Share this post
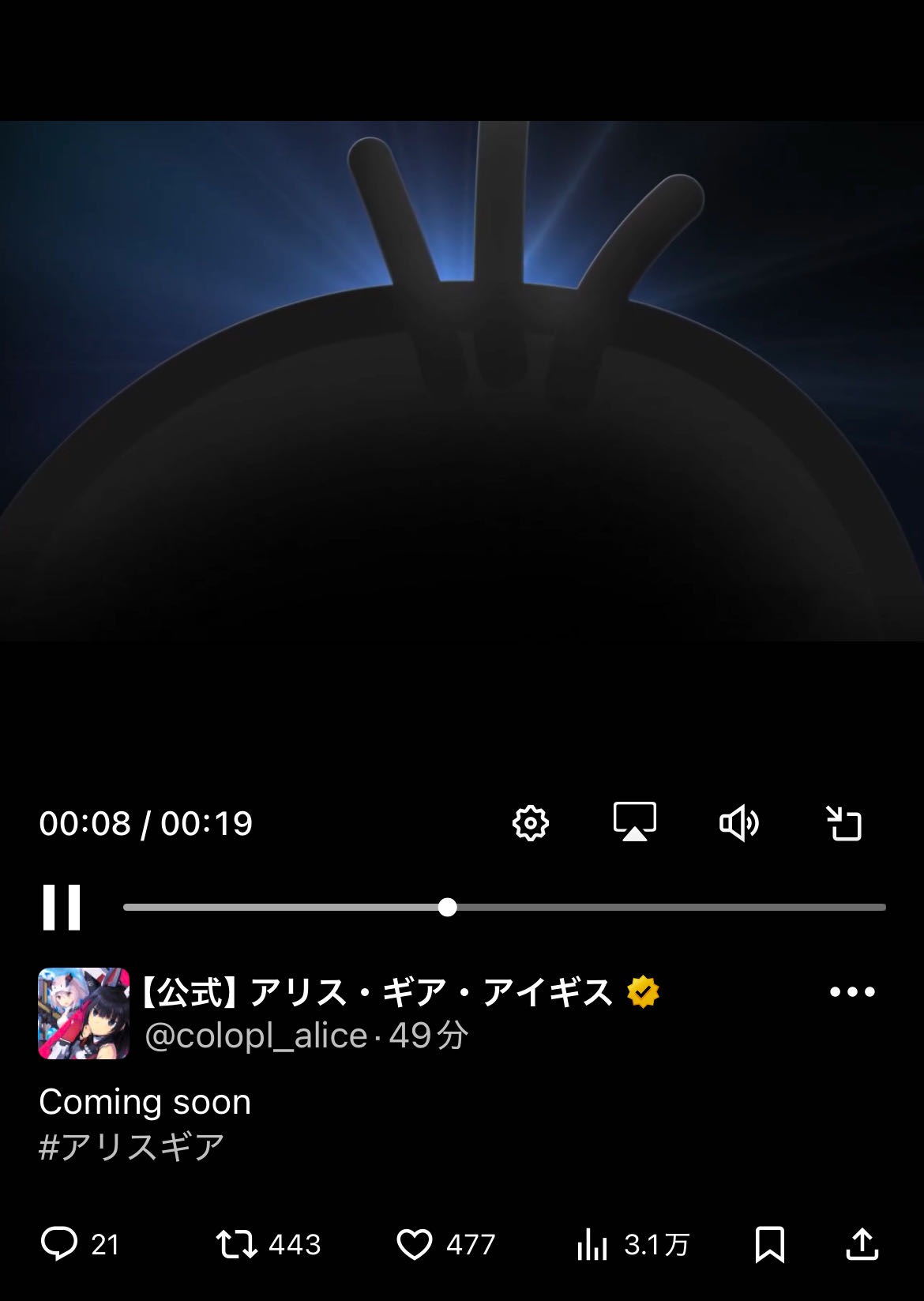Viewport: 924px width, 1301px height. (862, 1244)
